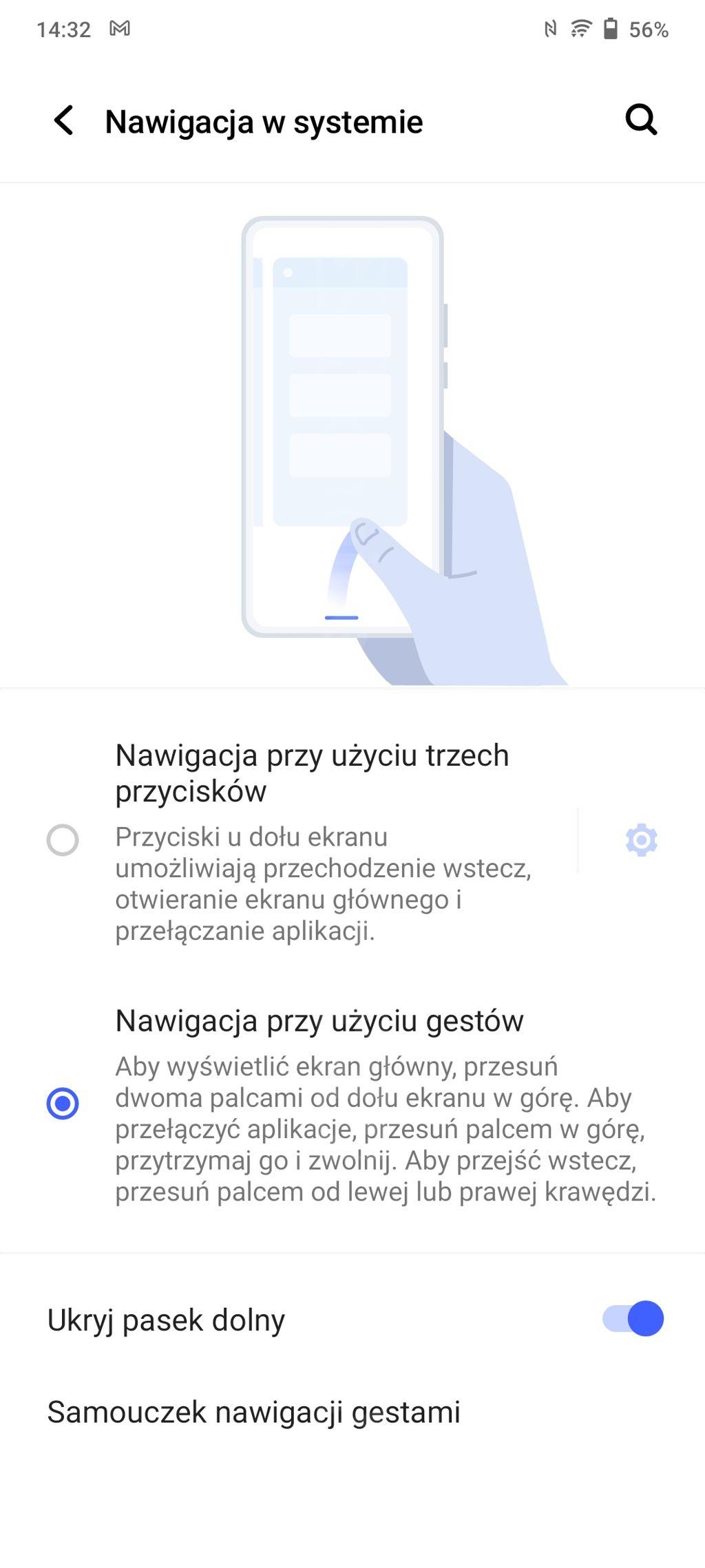
Task: Select three-button navigation radio option
Action: (x=63, y=840)
